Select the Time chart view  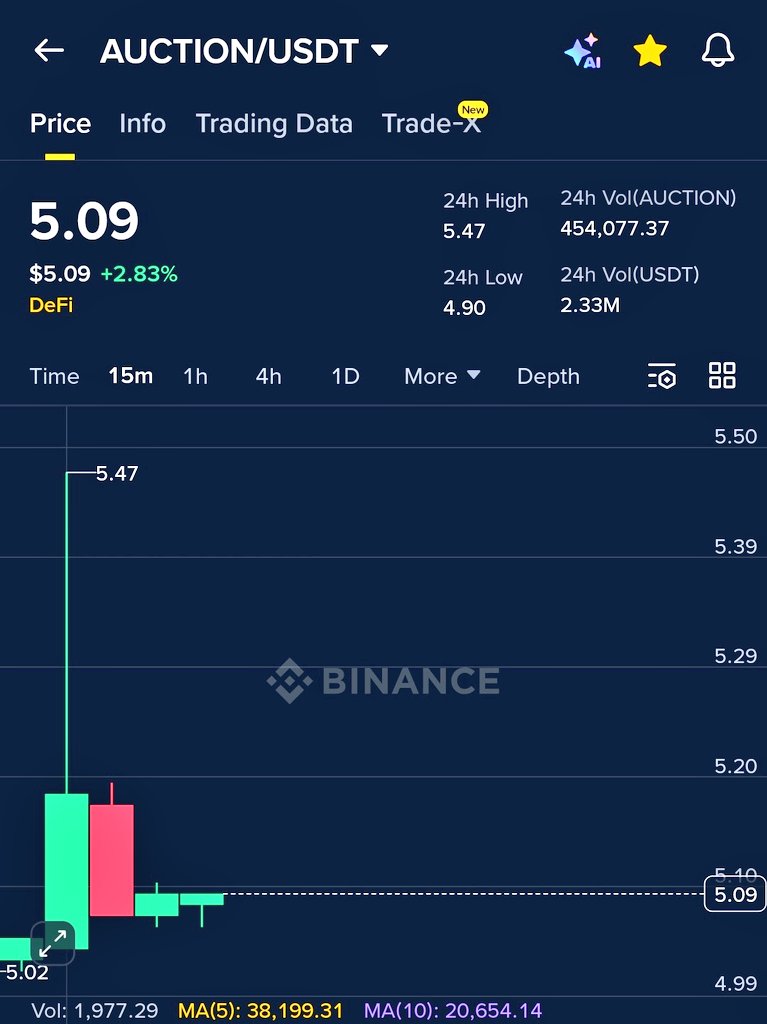(54, 376)
